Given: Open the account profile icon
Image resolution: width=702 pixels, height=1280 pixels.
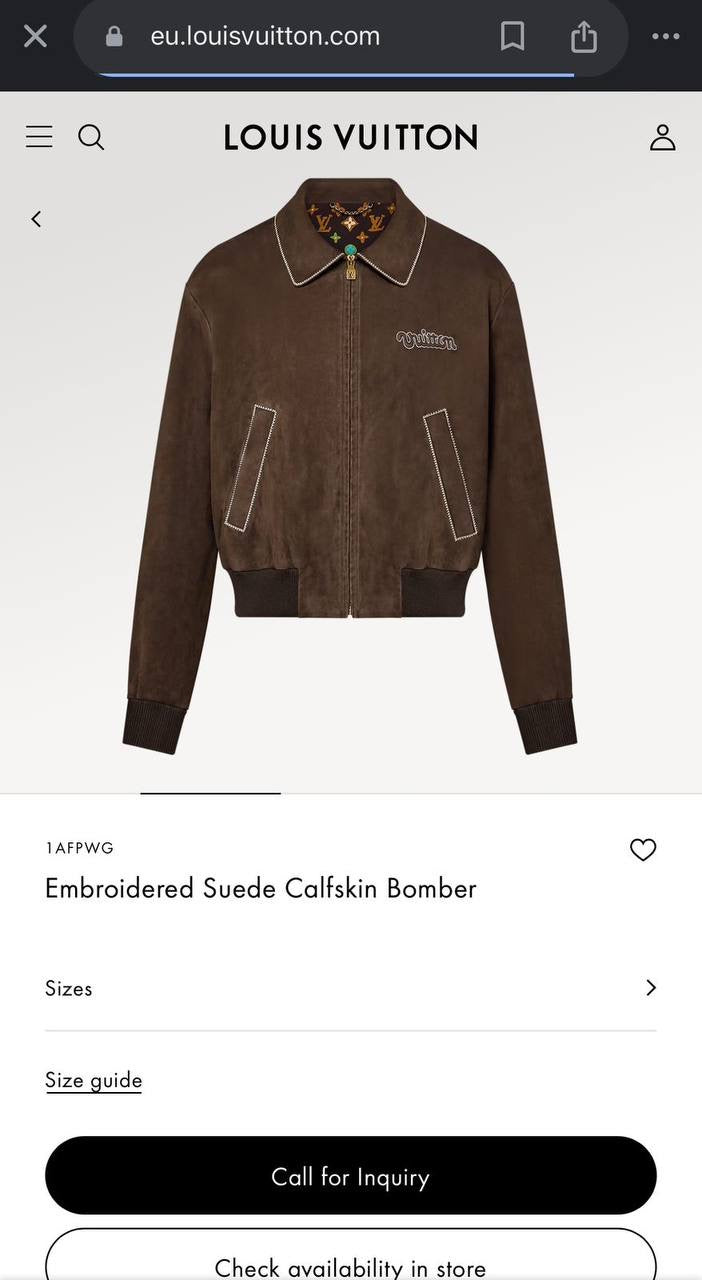Looking at the screenshot, I should (662, 137).
